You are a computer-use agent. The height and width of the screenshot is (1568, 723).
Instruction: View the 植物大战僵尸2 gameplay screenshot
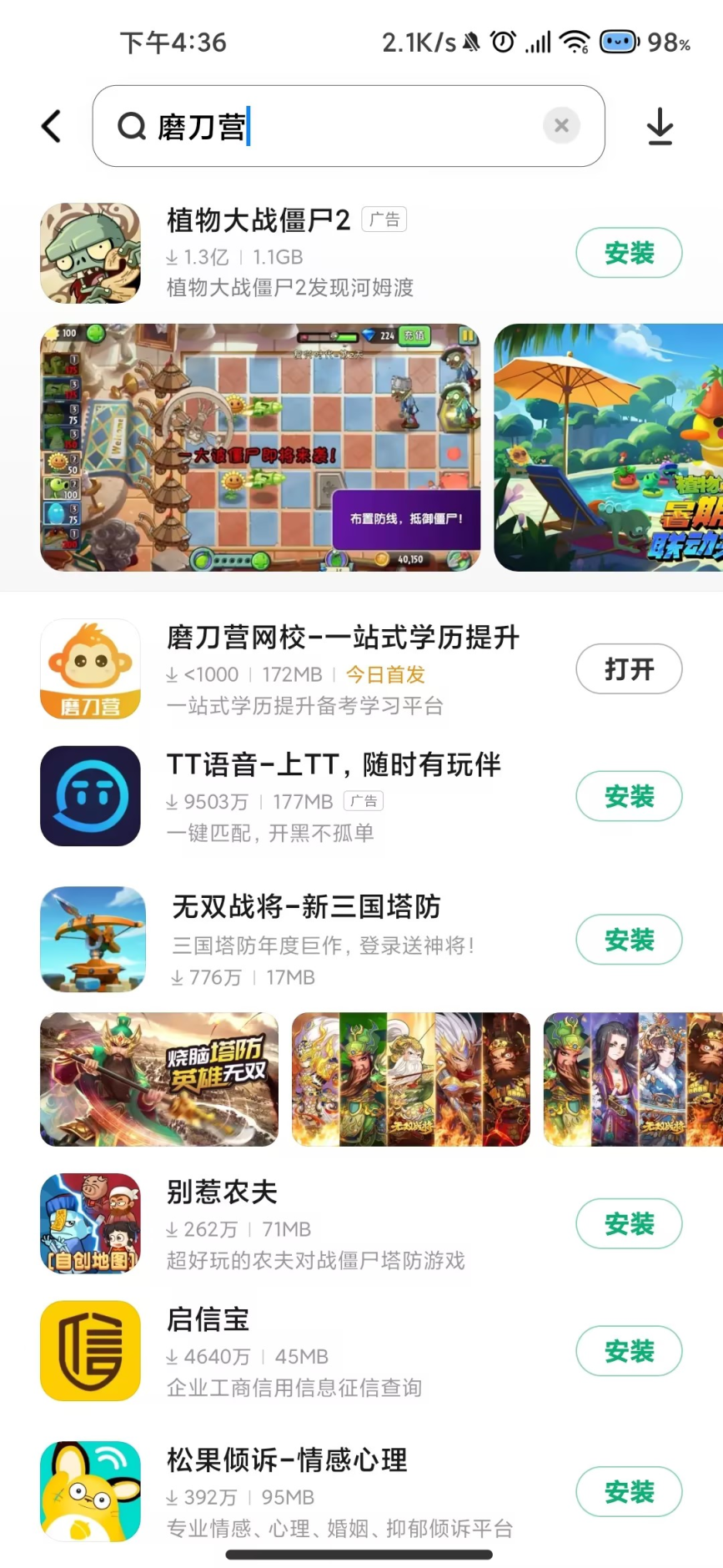260,448
